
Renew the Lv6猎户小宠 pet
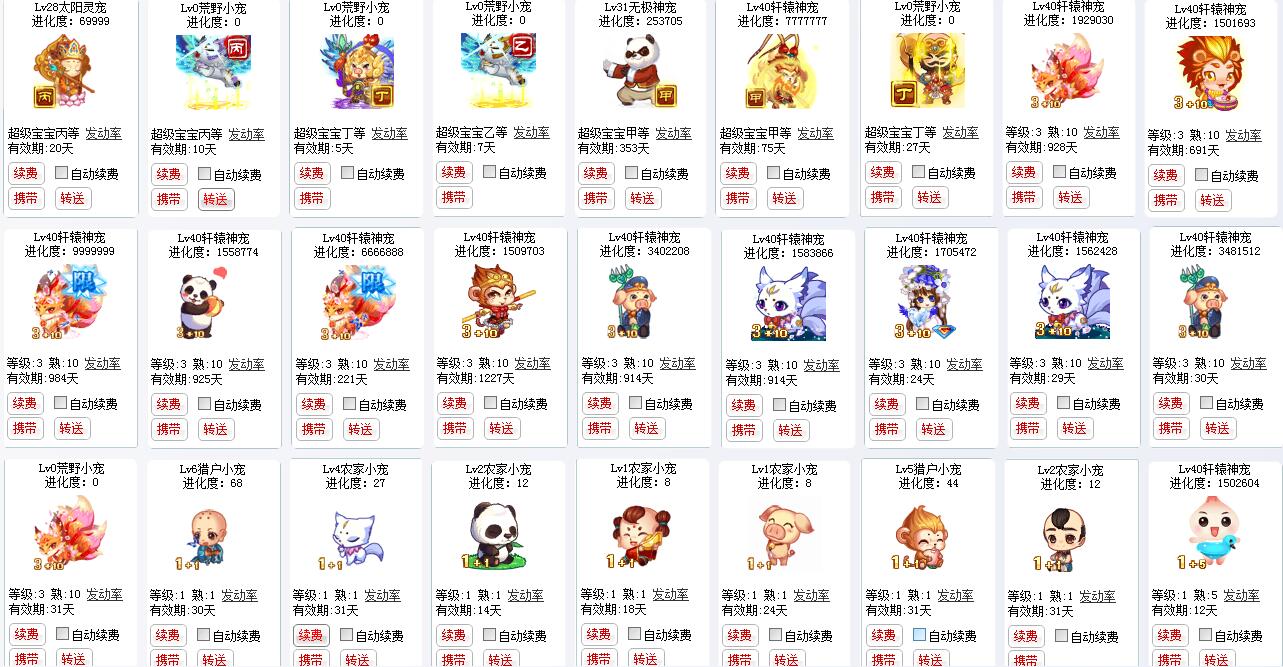(168, 635)
